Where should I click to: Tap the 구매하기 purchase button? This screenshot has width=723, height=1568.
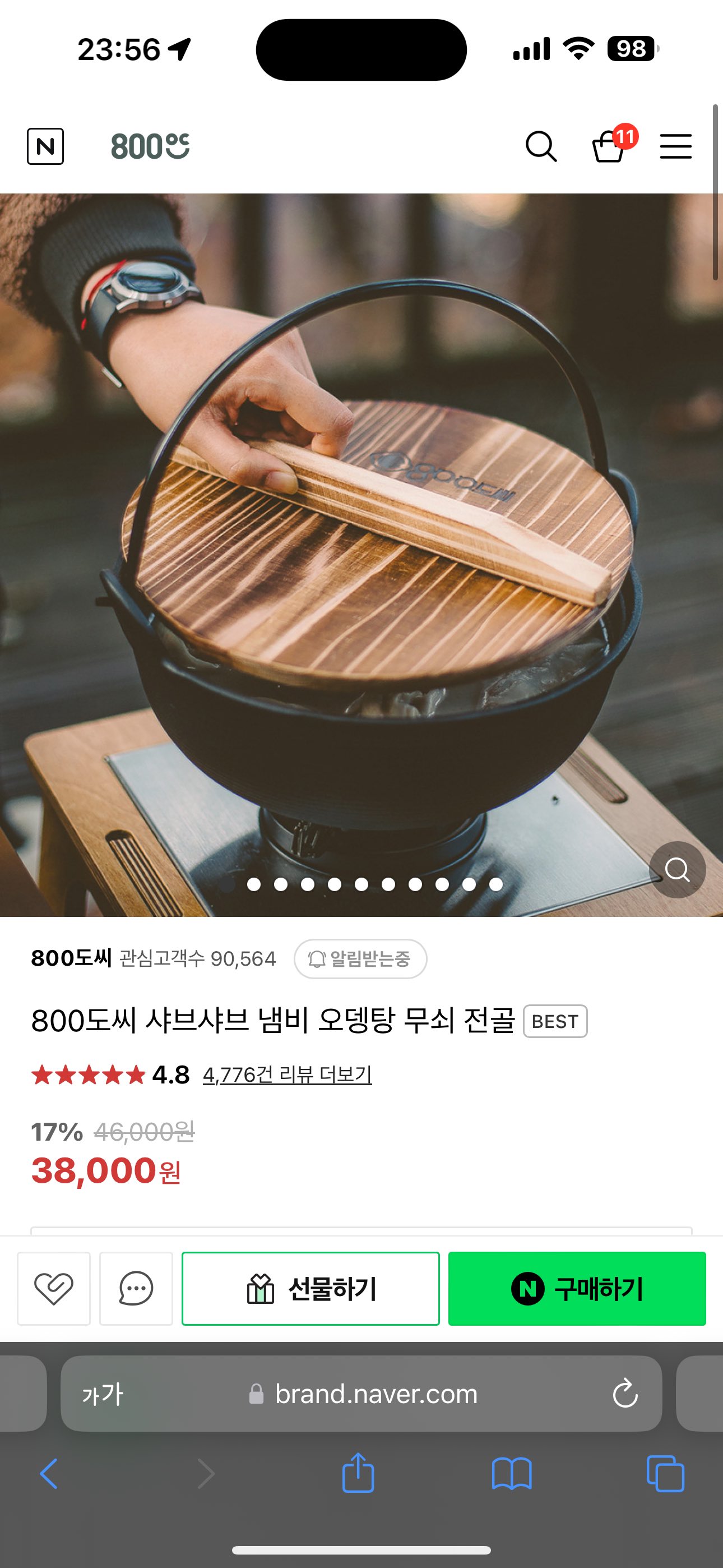(576, 1289)
